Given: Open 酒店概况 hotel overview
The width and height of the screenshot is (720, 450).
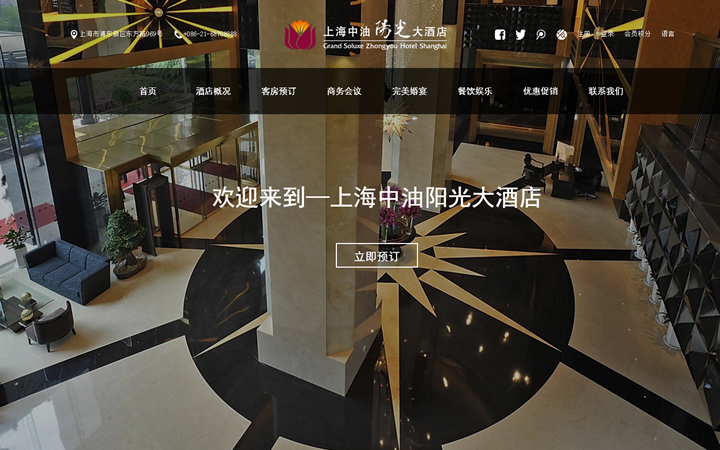Looking at the screenshot, I should [x=213, y=91].
